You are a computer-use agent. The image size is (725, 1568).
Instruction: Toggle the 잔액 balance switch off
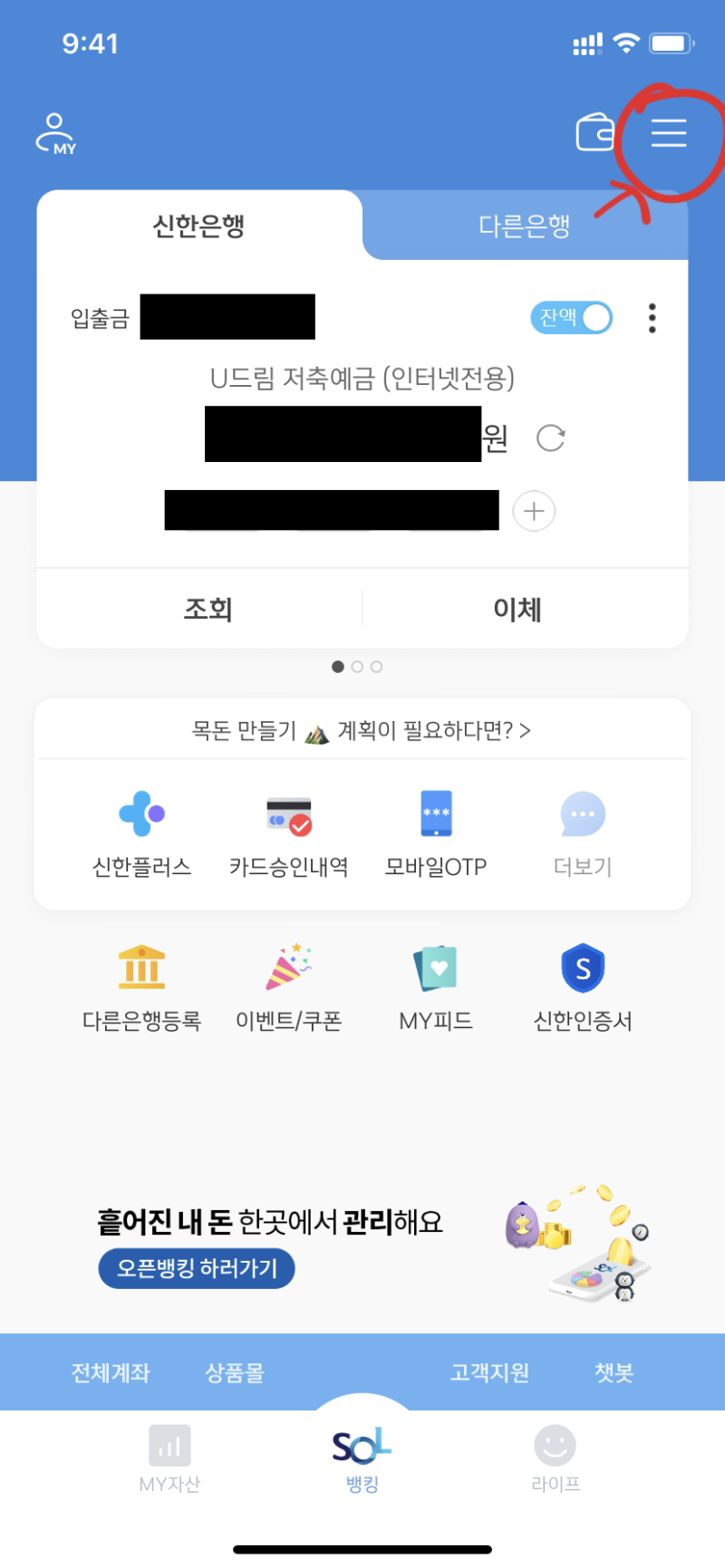[571, 318]
